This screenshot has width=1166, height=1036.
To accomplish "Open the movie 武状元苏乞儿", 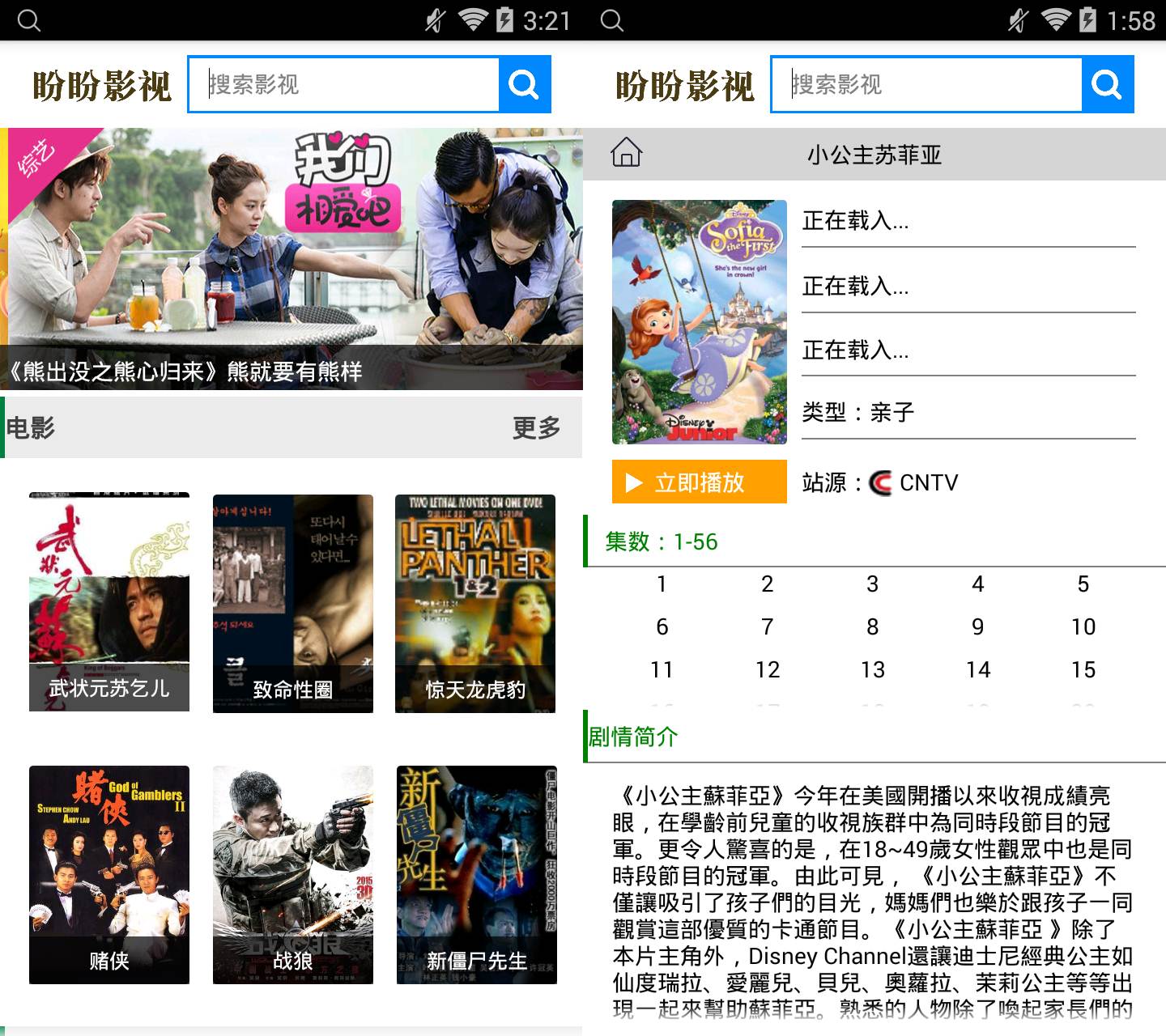I will coord(109,602).
